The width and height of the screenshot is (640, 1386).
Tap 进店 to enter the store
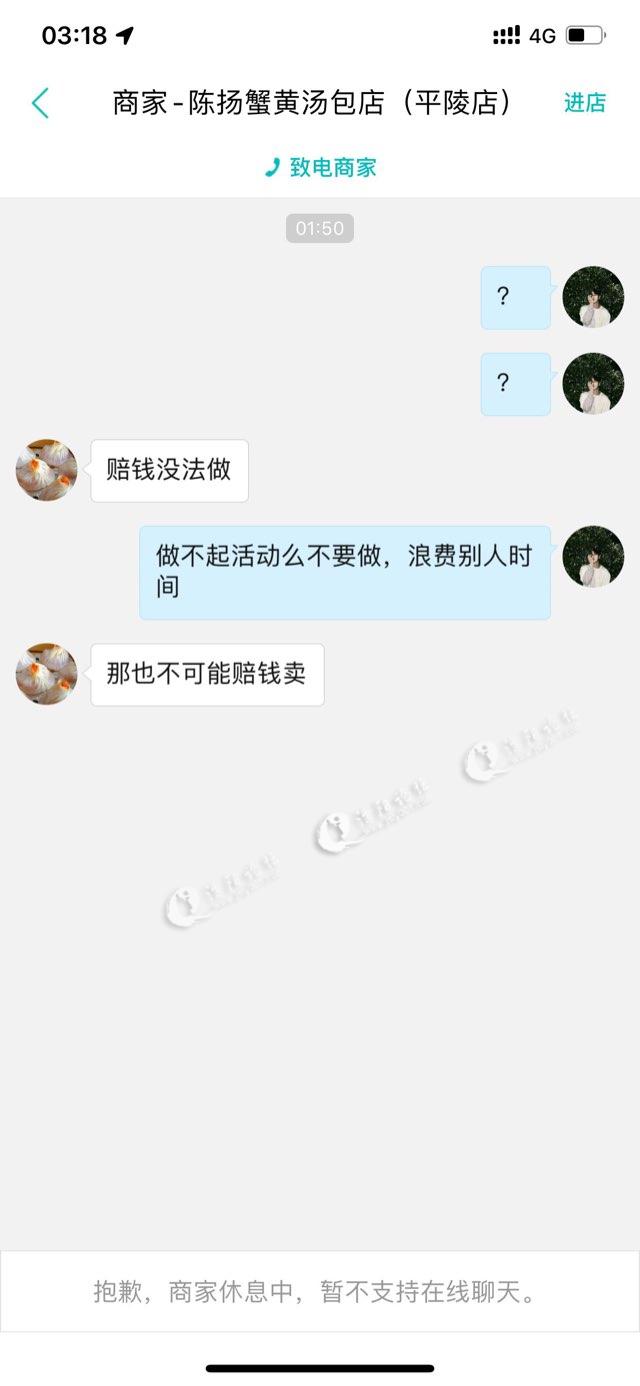585,103
